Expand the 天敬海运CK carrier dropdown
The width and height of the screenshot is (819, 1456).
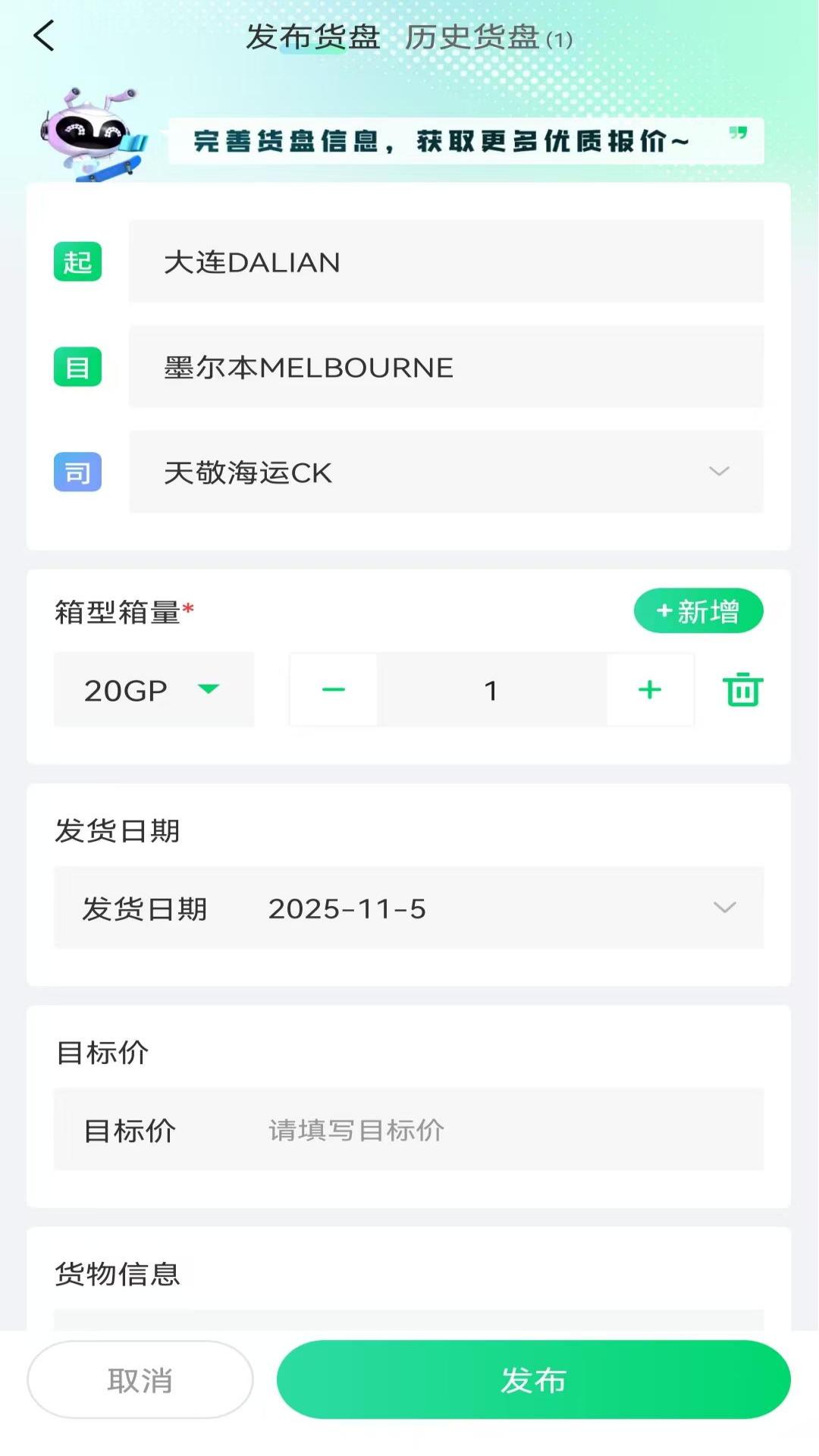720,472
